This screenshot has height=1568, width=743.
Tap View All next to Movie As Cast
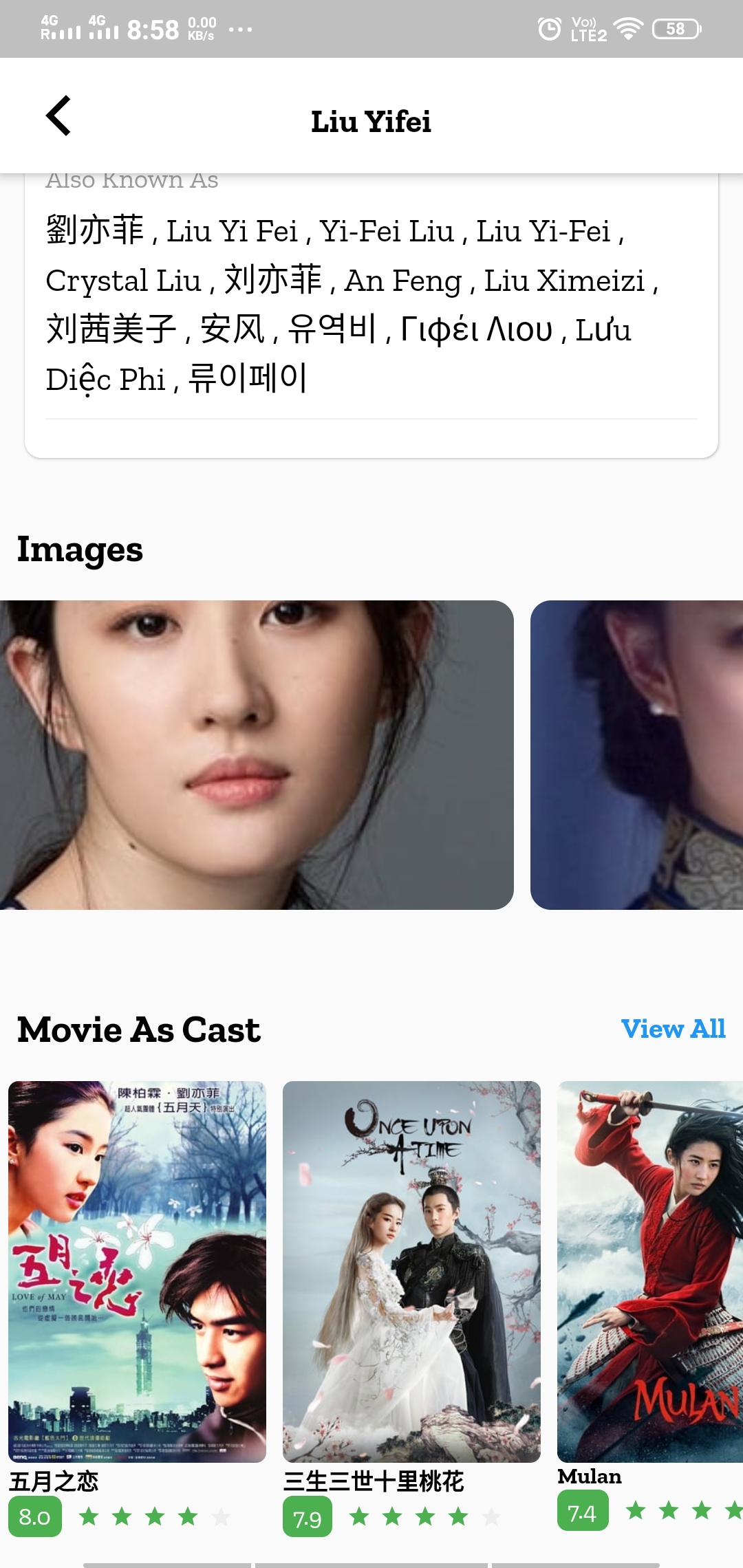click(673, 1029)
